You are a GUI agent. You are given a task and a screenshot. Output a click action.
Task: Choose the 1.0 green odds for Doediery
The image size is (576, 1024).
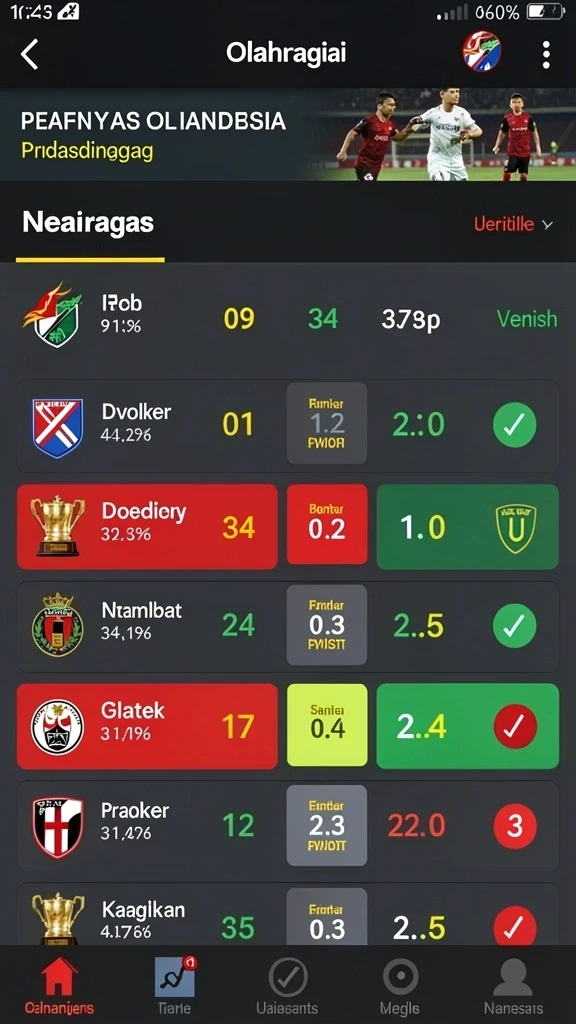tap(468, 526)
